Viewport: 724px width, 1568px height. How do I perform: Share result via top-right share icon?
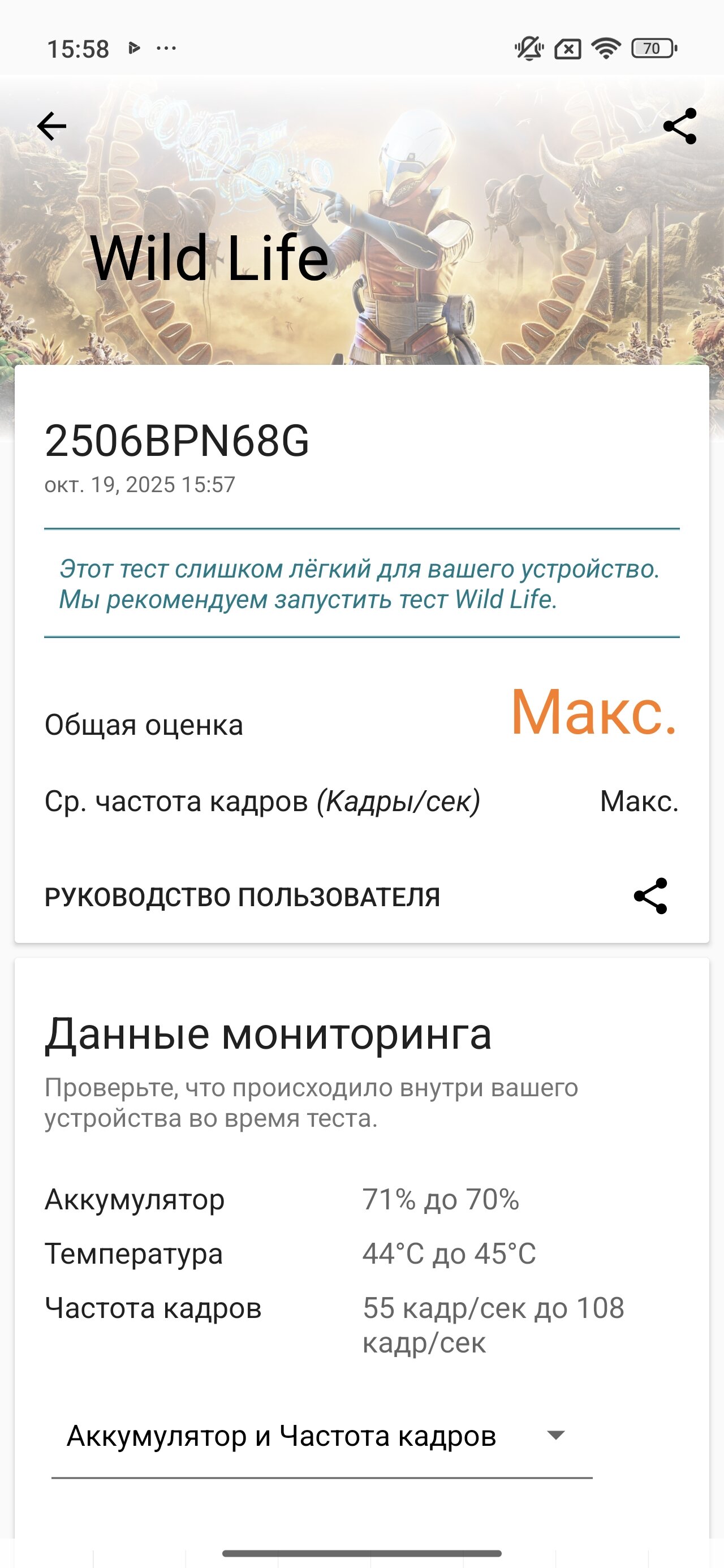[x=679, y=127]
